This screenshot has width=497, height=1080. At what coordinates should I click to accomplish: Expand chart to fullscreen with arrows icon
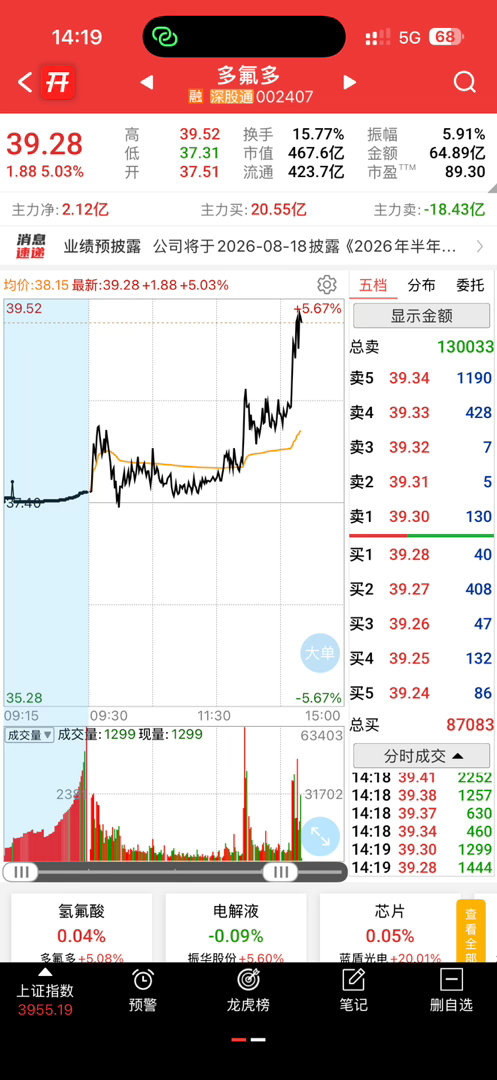coord(320,836)
